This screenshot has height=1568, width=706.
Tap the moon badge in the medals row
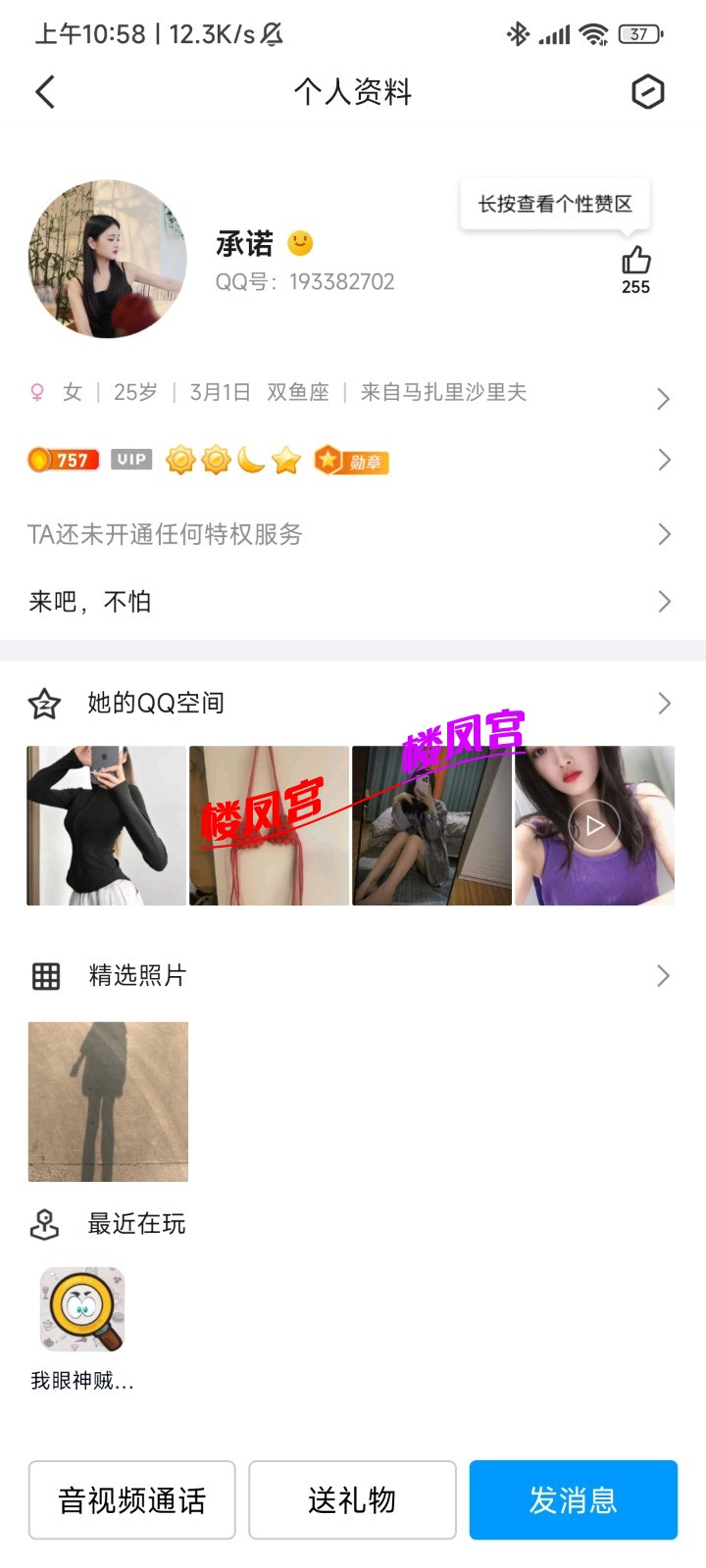(x=250, y=460)
